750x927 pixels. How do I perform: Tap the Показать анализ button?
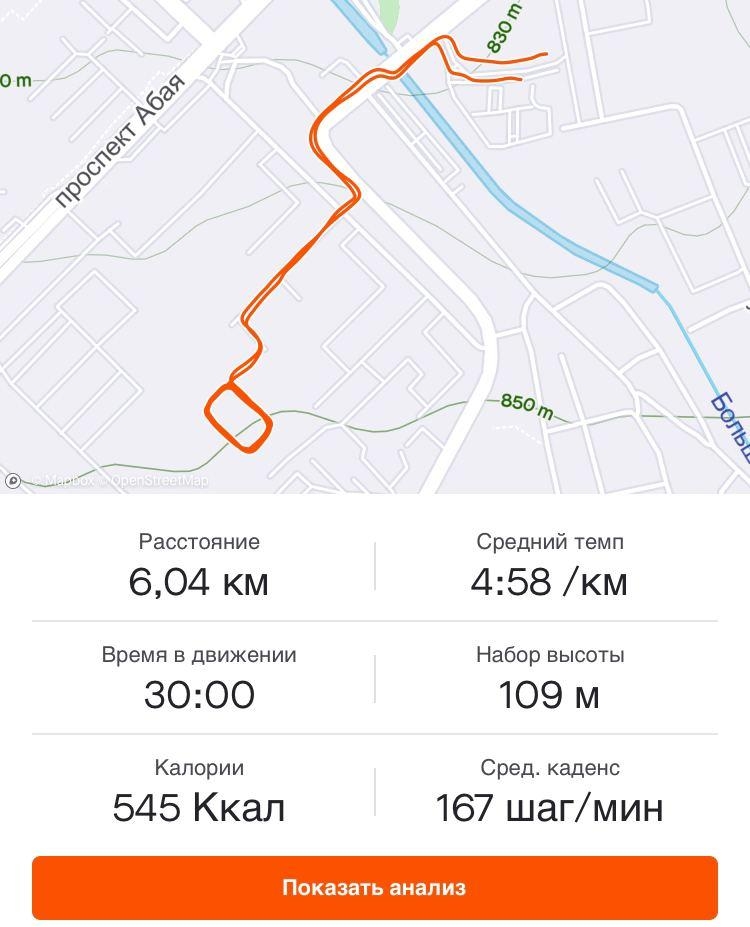374,887
